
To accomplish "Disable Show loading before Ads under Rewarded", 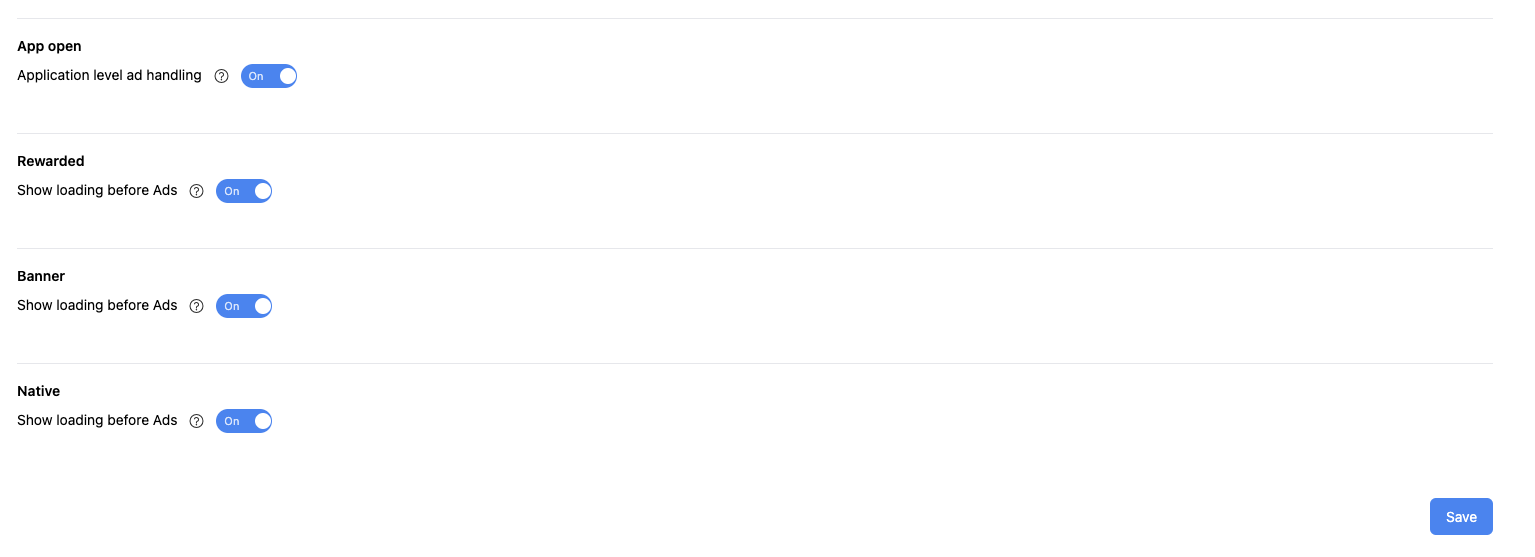I will pyautogui.click(x=244, y=191).
